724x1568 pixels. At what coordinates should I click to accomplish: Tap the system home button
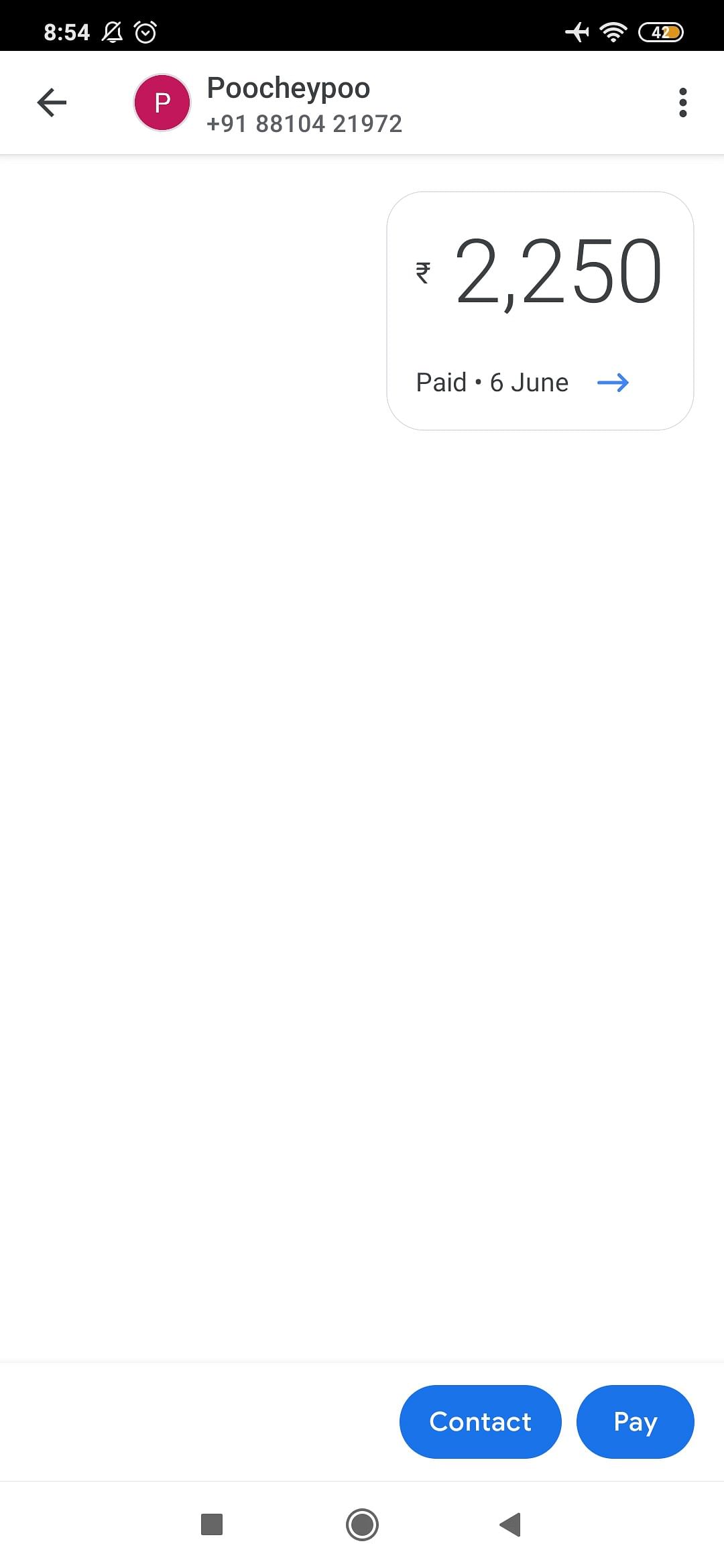tap(362, 1524)
